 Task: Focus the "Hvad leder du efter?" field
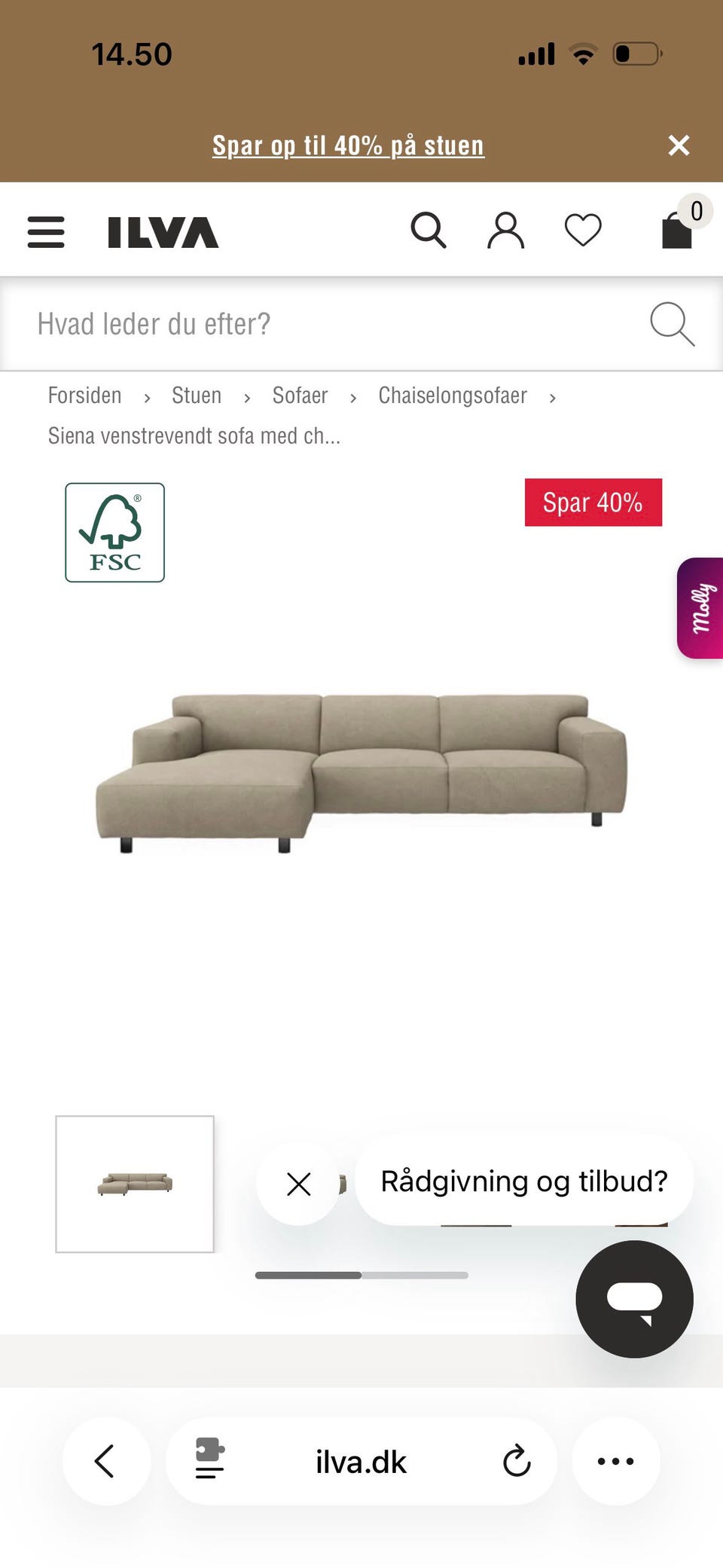pyautogui.click(x=361, y=324)
